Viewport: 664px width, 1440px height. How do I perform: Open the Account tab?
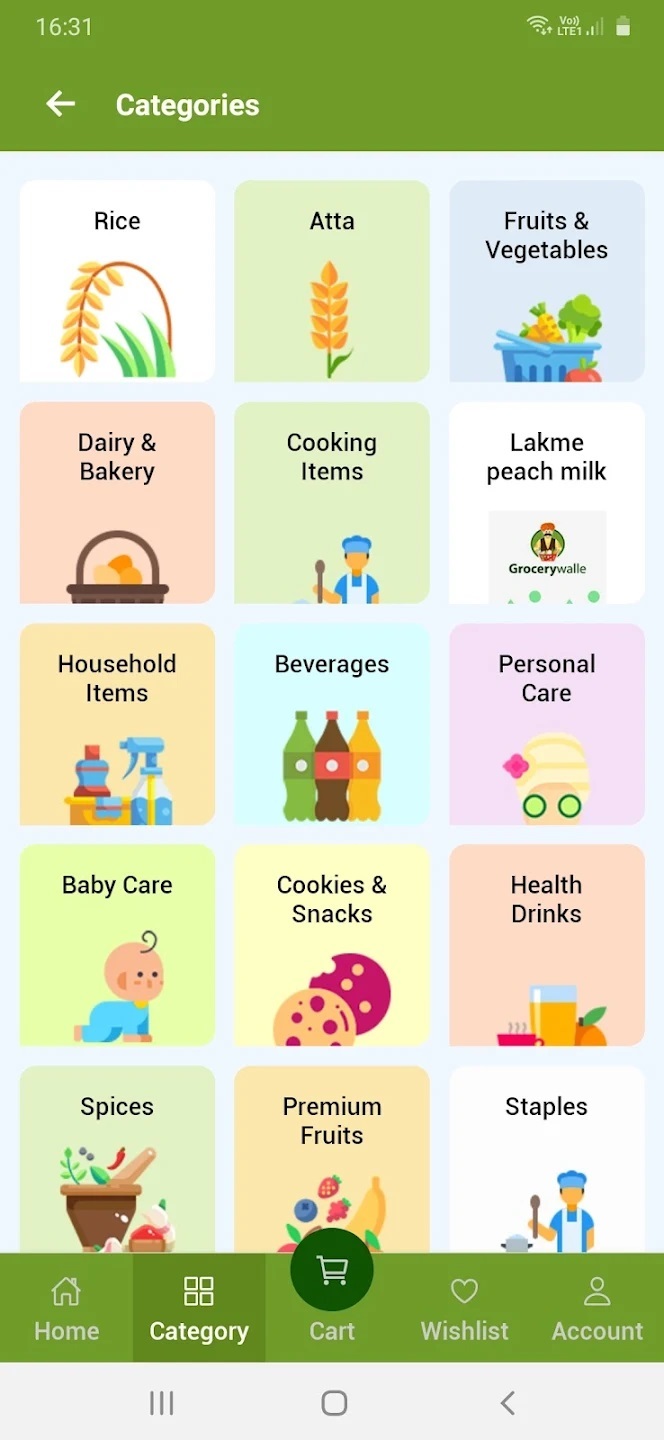597,1308
